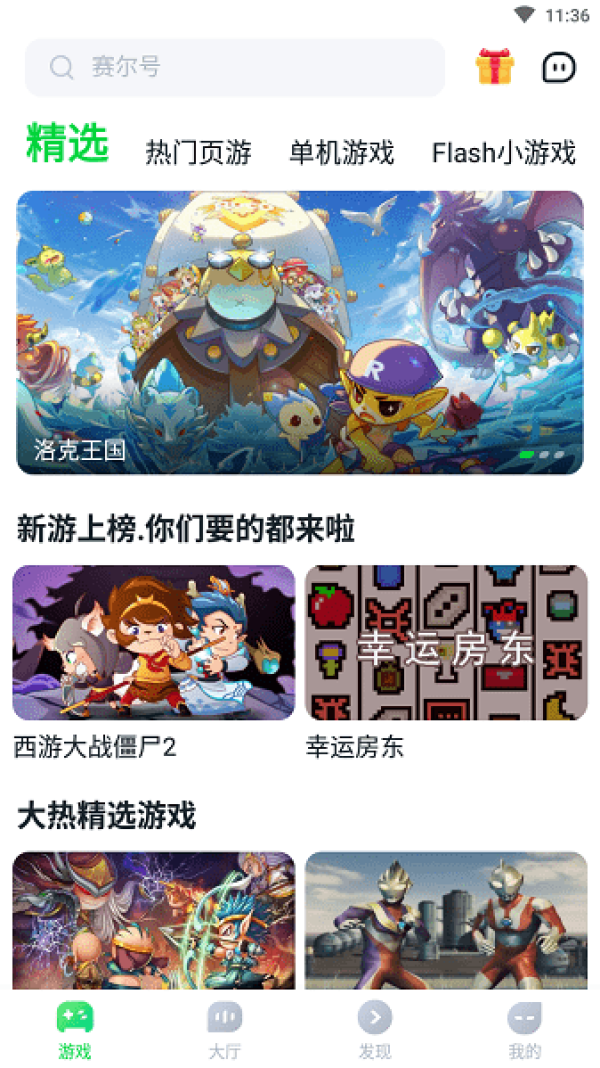Screen dimensions: 600x1068
Task: Switch to the 热门页游 tab
Action: pyautogui.click(x=198, y=153)
